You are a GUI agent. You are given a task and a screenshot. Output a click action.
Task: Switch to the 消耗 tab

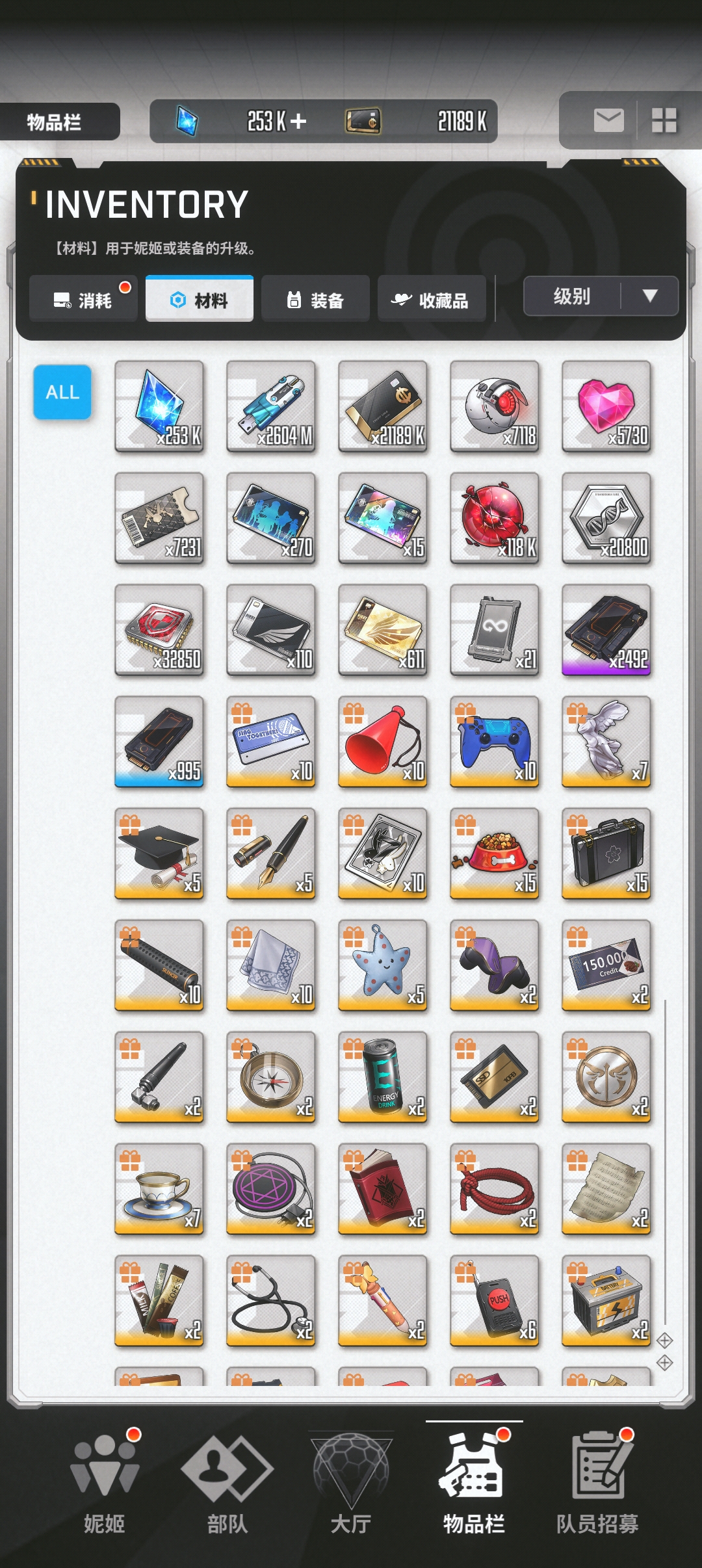83,300
